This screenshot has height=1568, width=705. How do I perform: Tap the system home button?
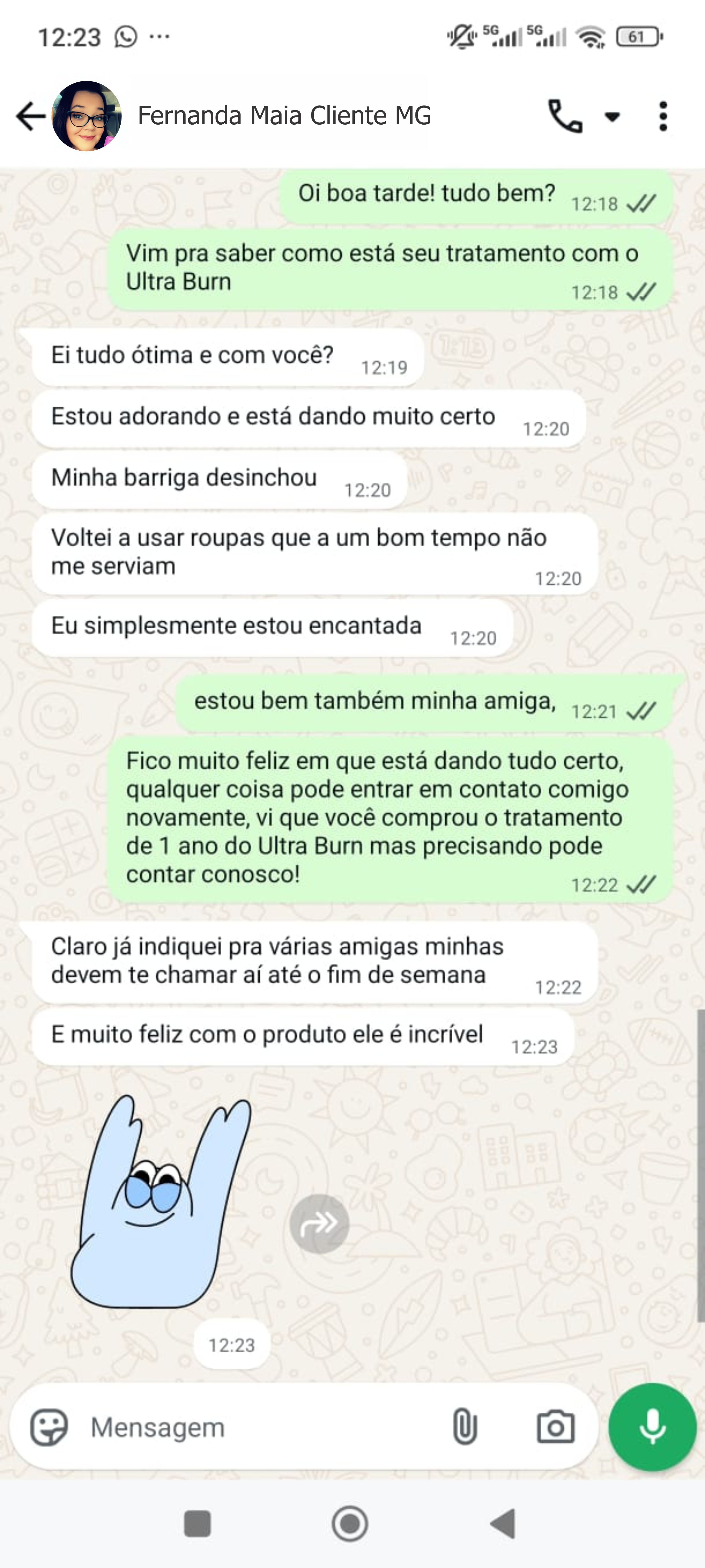[x=350, y=1524]
